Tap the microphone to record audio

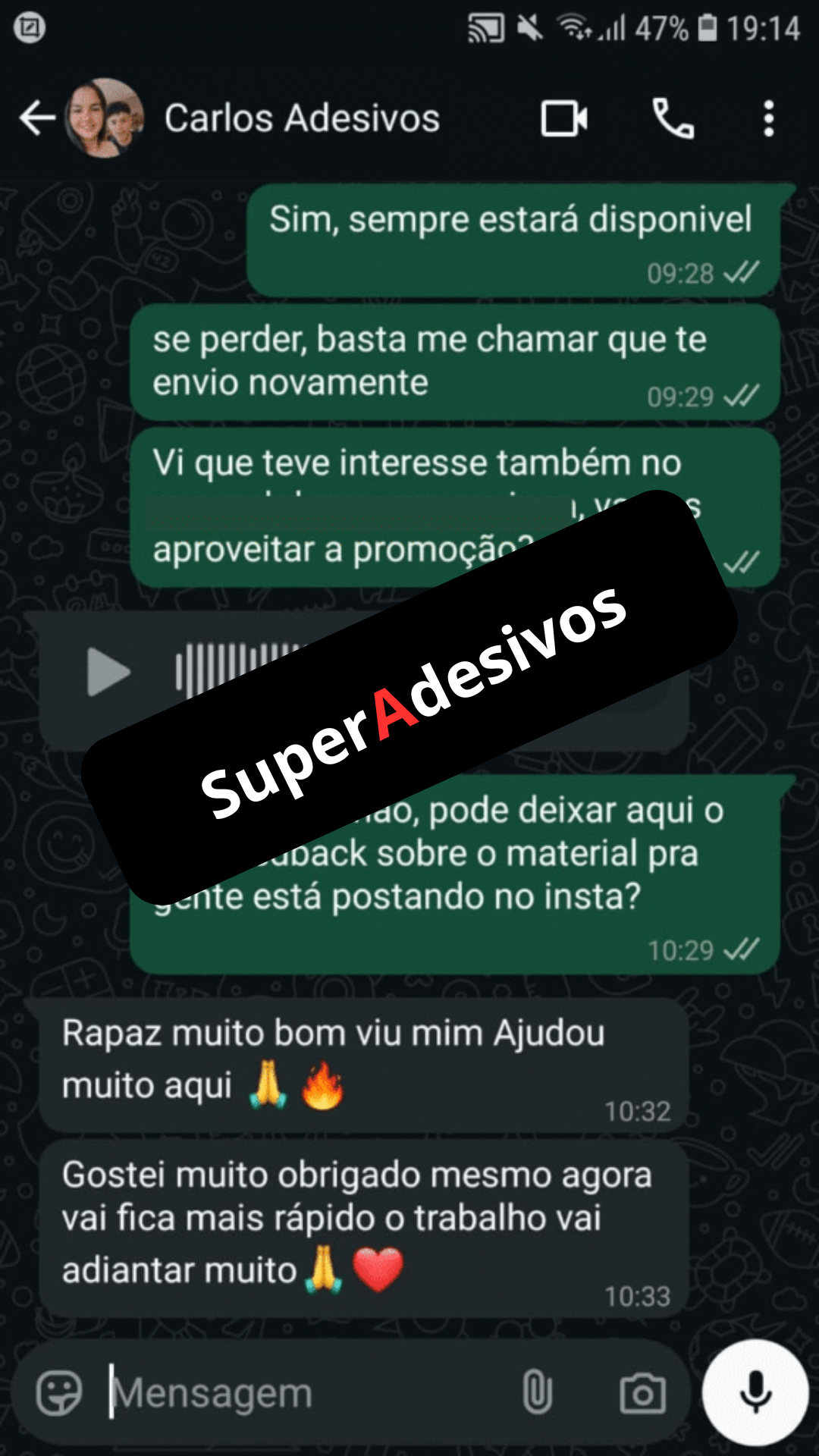(x=755, y=1392)
